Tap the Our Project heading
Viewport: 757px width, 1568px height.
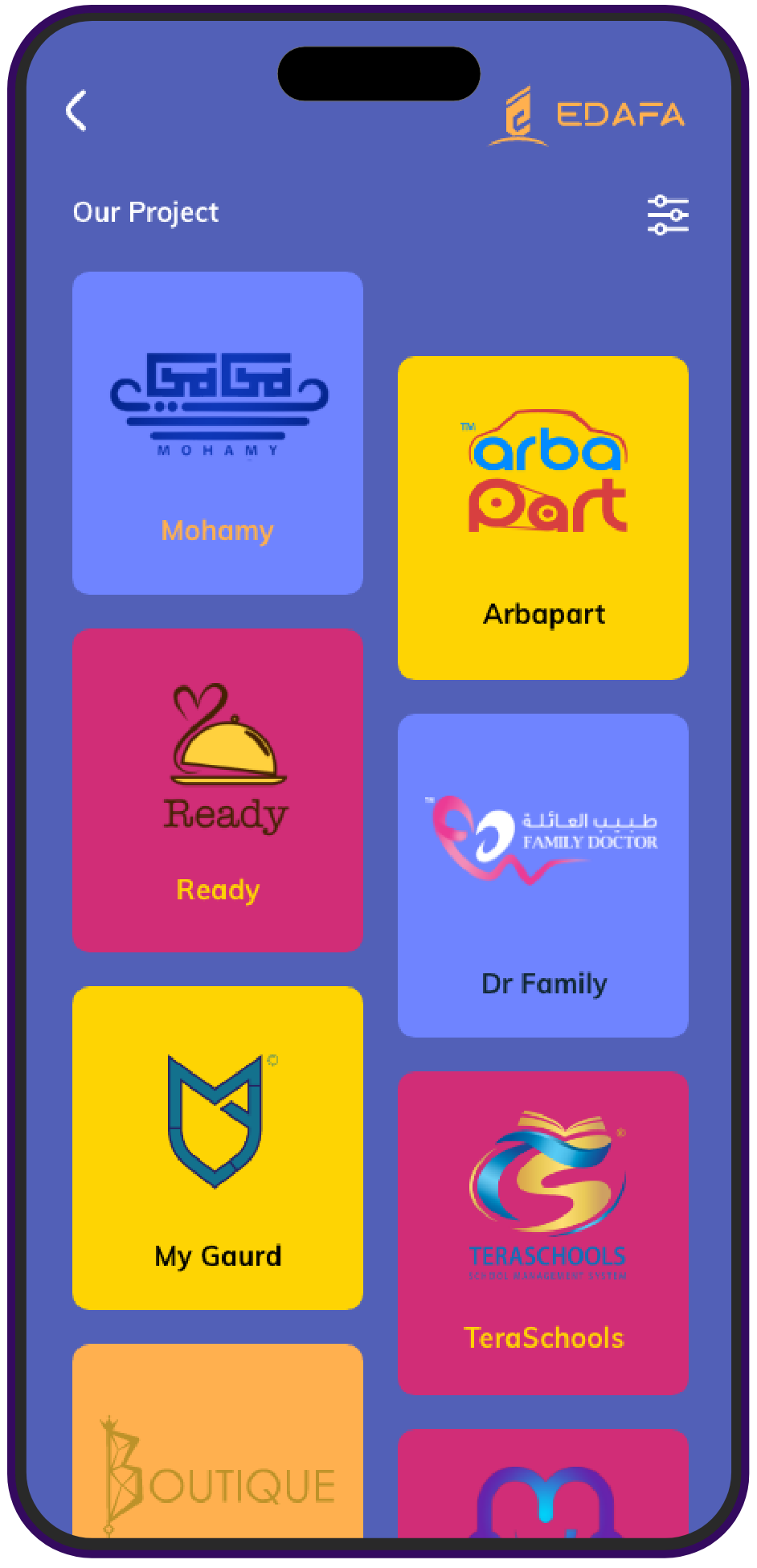pyautogui.click(x=145, y=212)
